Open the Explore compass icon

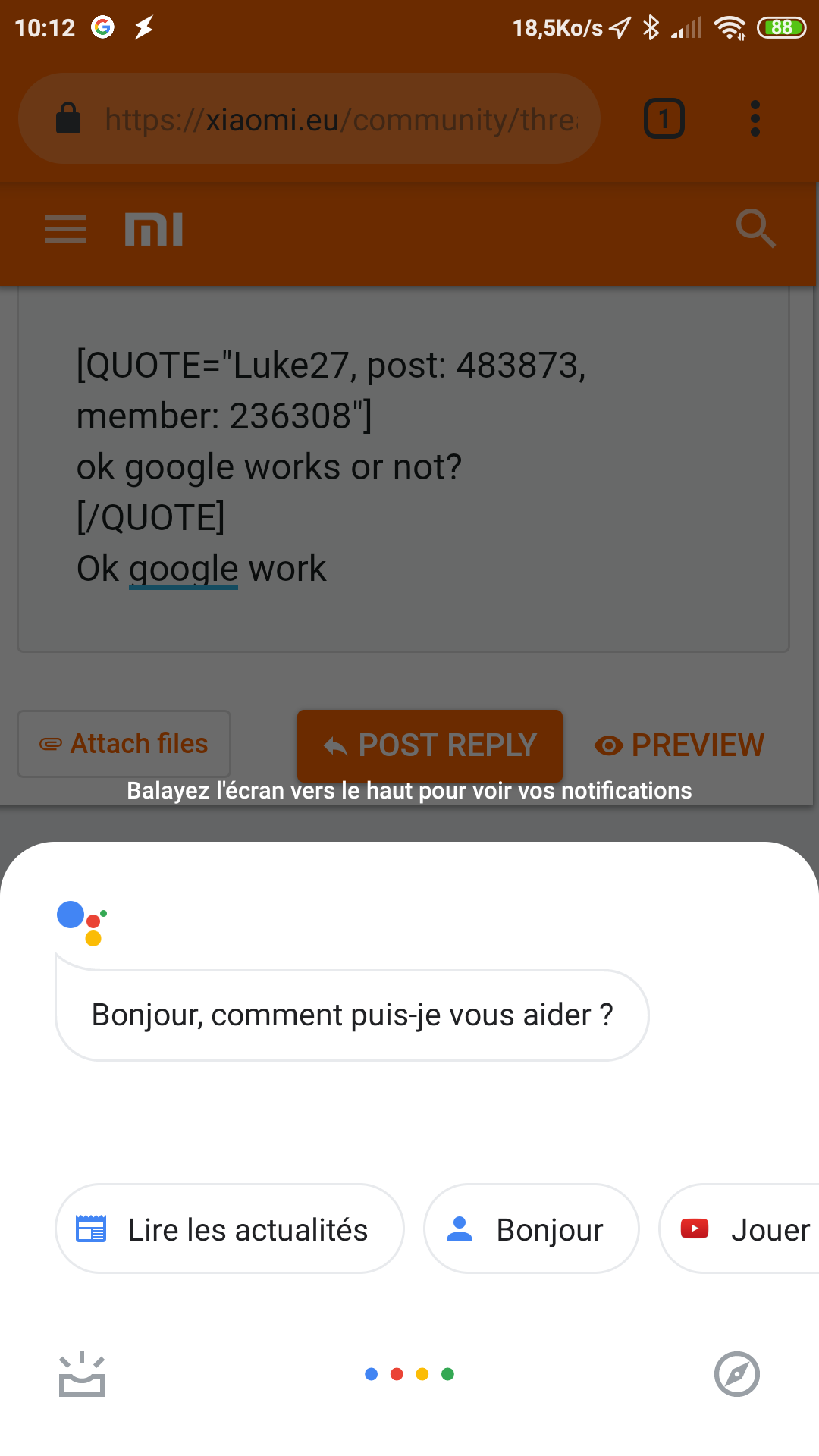(736, 1374)
